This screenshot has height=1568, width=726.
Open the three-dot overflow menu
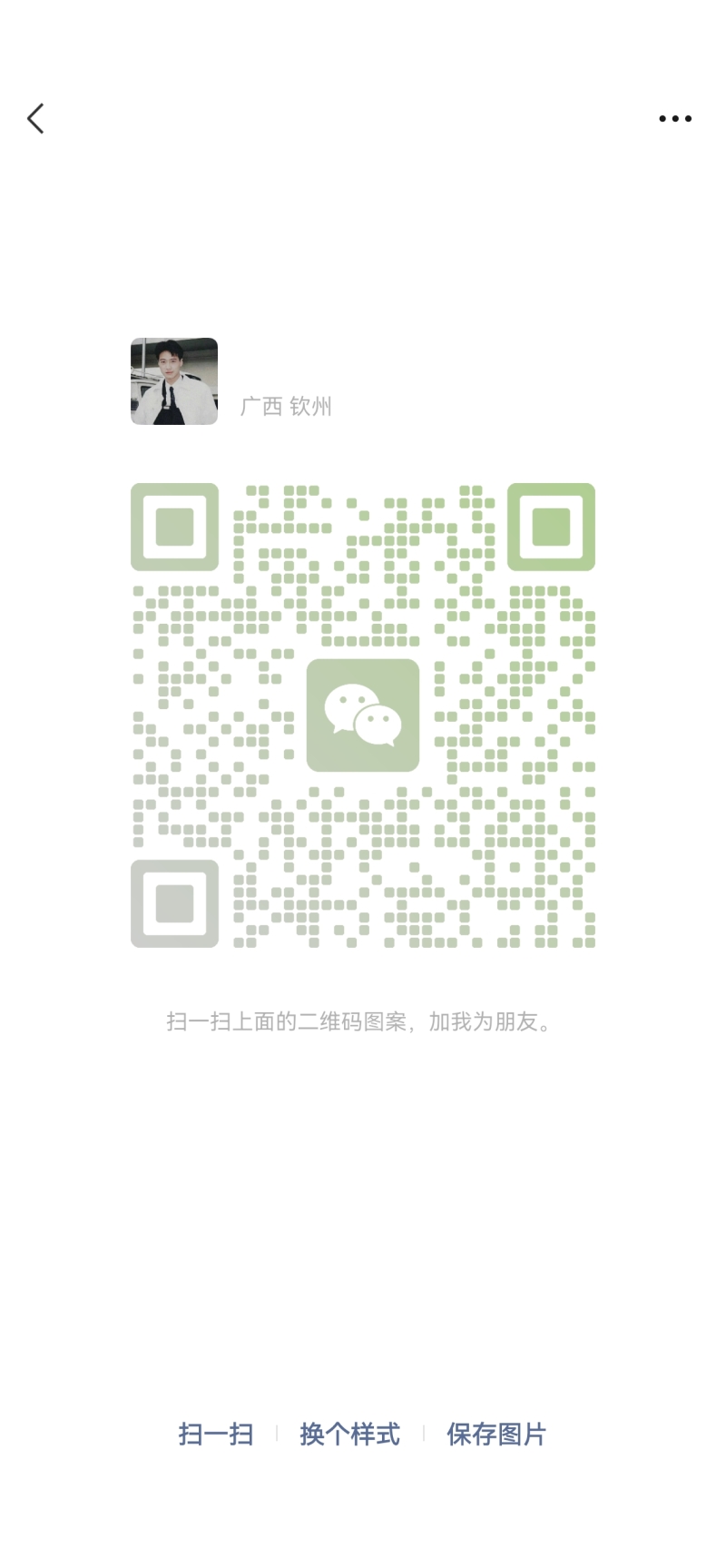pyautogui.click(x=675, y=119)
